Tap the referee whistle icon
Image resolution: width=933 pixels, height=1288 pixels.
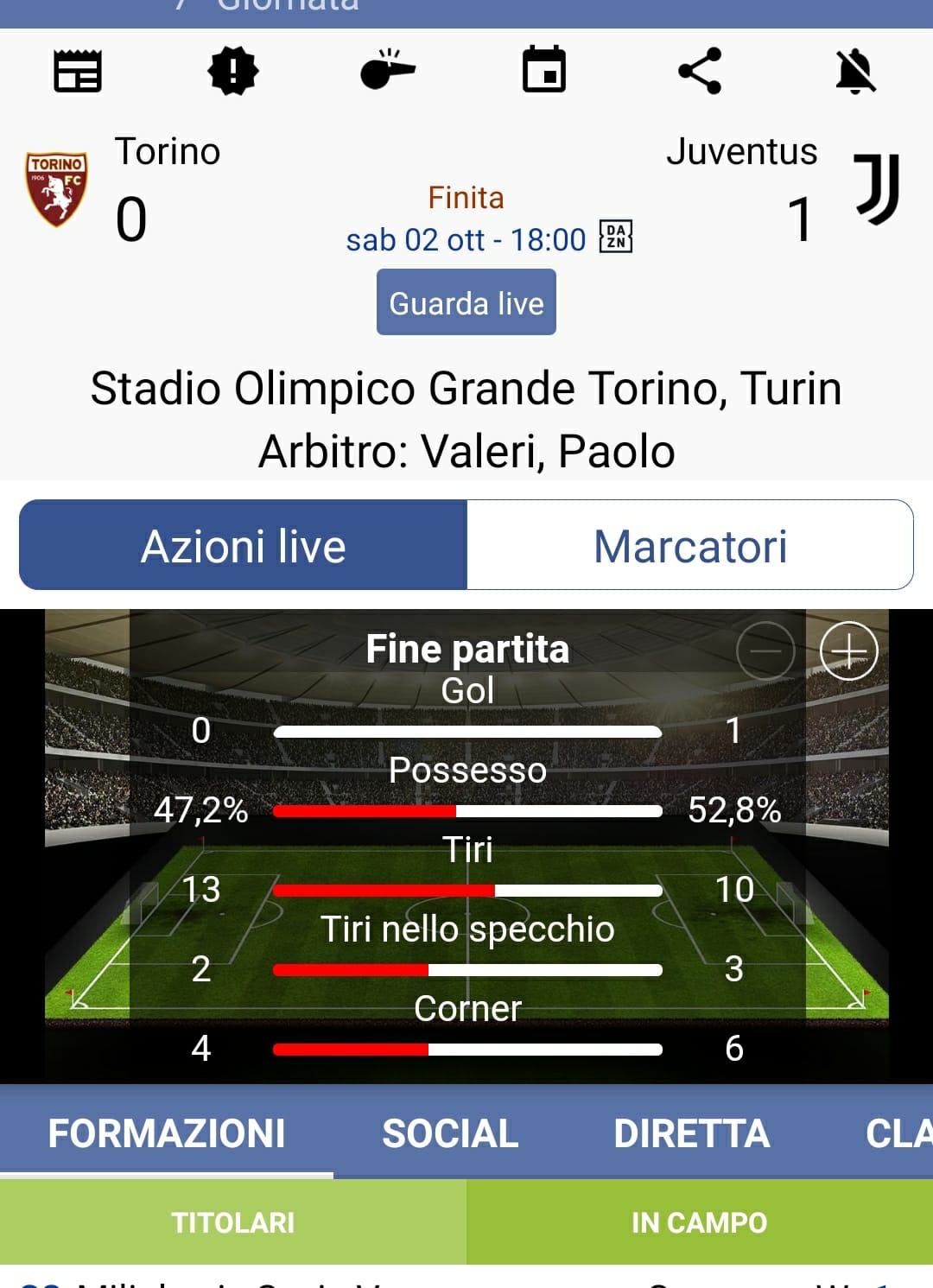[388, 69]
